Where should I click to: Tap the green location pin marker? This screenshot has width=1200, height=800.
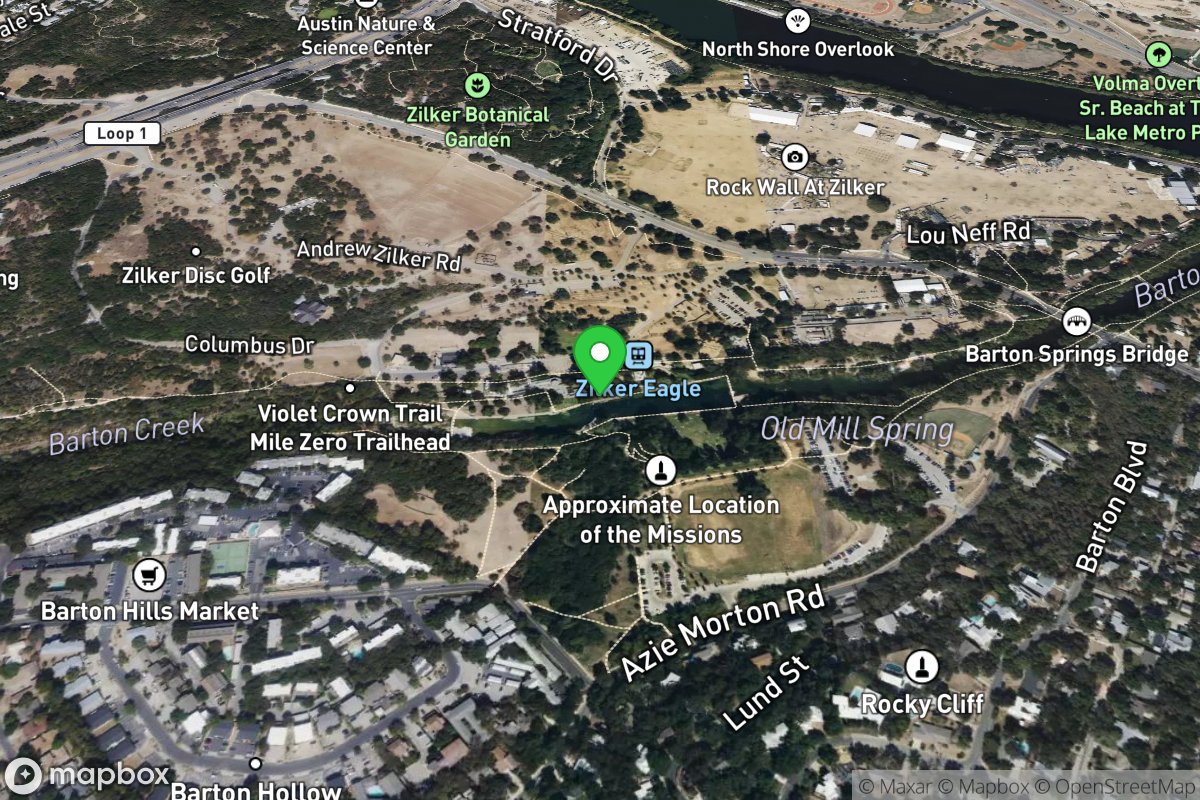[x=600, y=357]
